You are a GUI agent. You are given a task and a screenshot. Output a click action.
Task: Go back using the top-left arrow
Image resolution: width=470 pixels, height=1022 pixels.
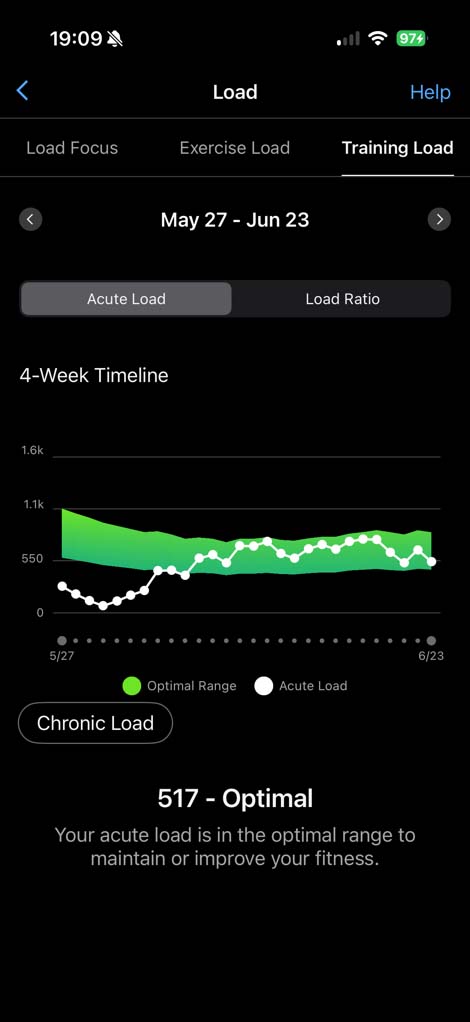click(22, 91)
